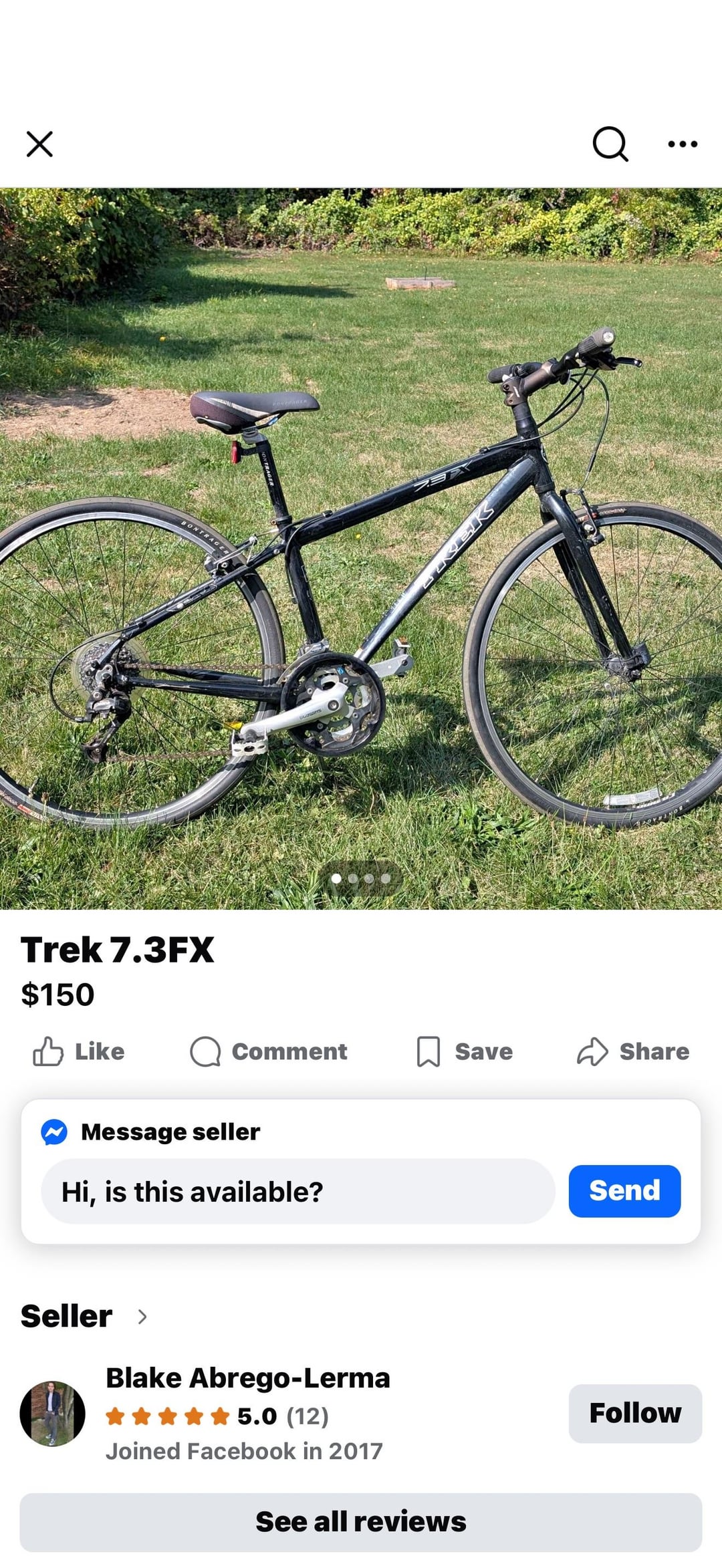Like this marketplace listing
Image resolution: width=722 pixels, height=1568 pixels.
(79, 1051)
